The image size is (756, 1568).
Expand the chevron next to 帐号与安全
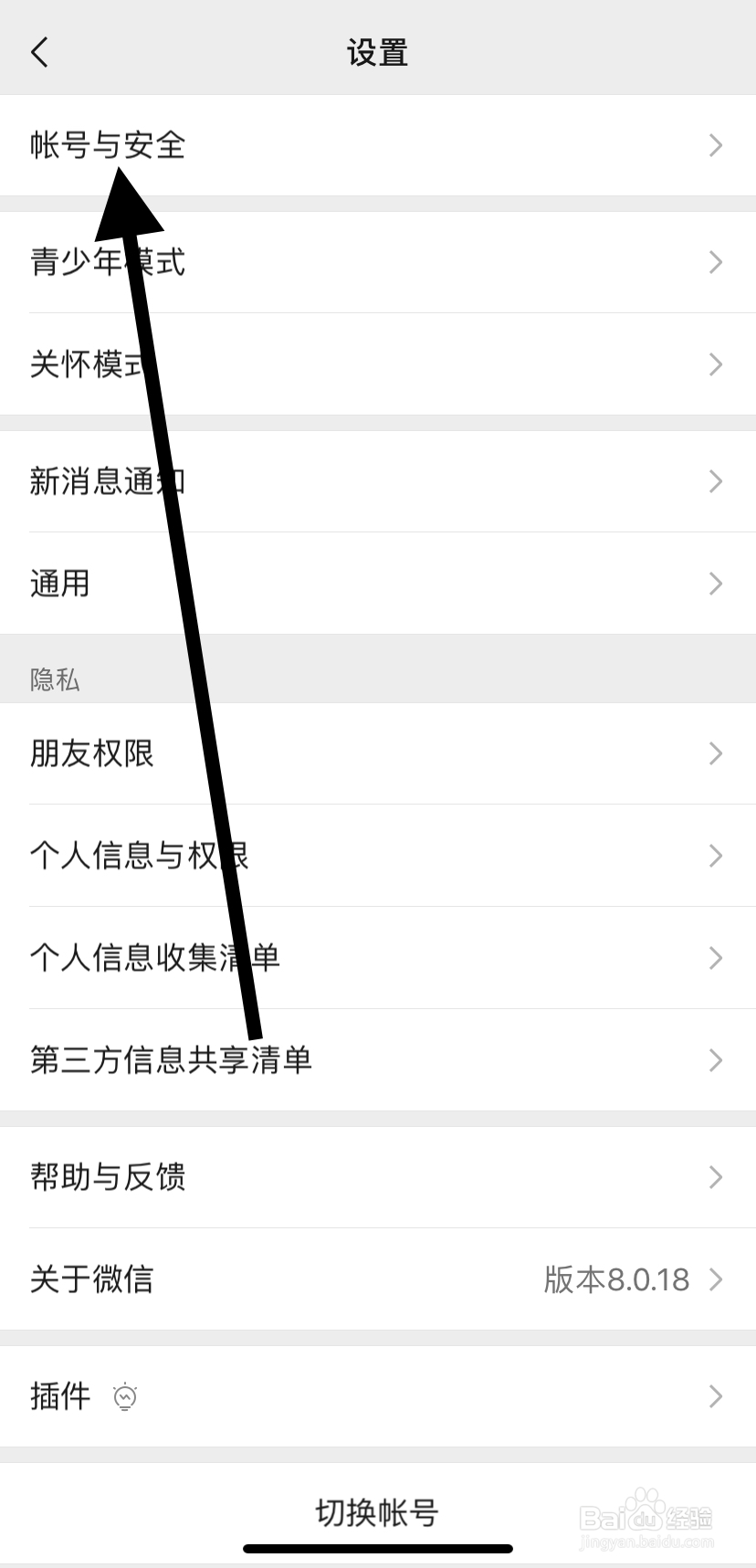tap(716, 145)
